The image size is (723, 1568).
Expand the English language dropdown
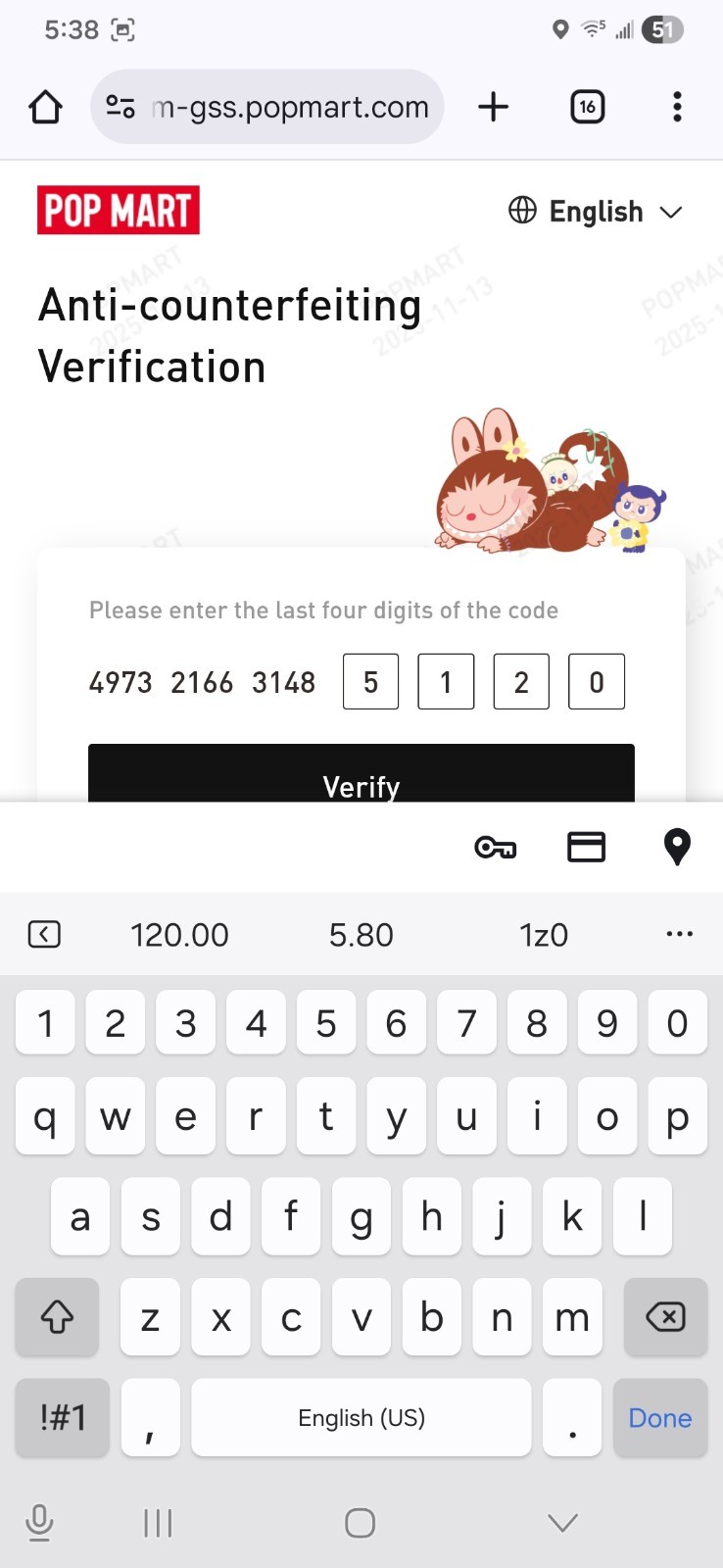(596, 212)
